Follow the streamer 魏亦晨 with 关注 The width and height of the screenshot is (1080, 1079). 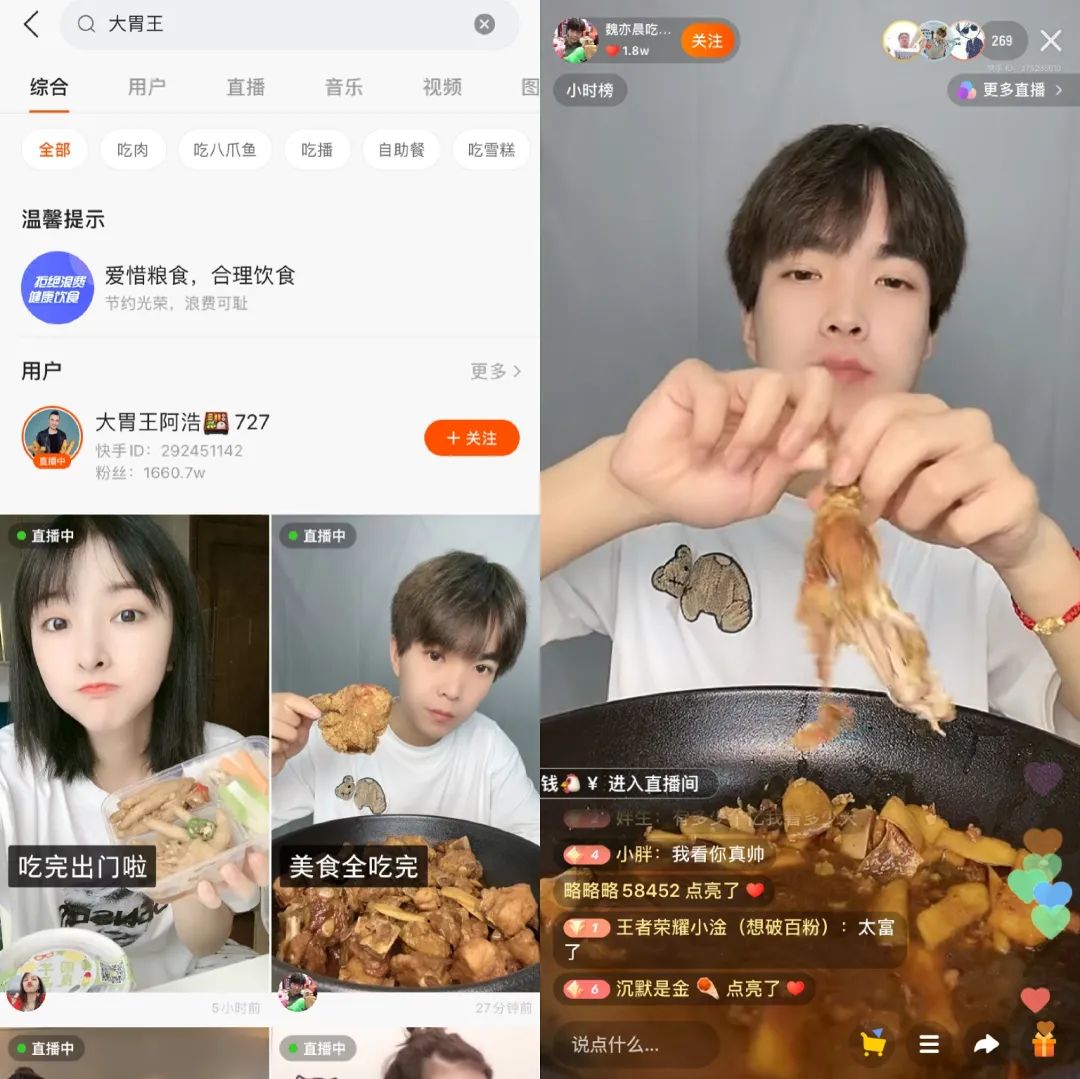[707, 41]
